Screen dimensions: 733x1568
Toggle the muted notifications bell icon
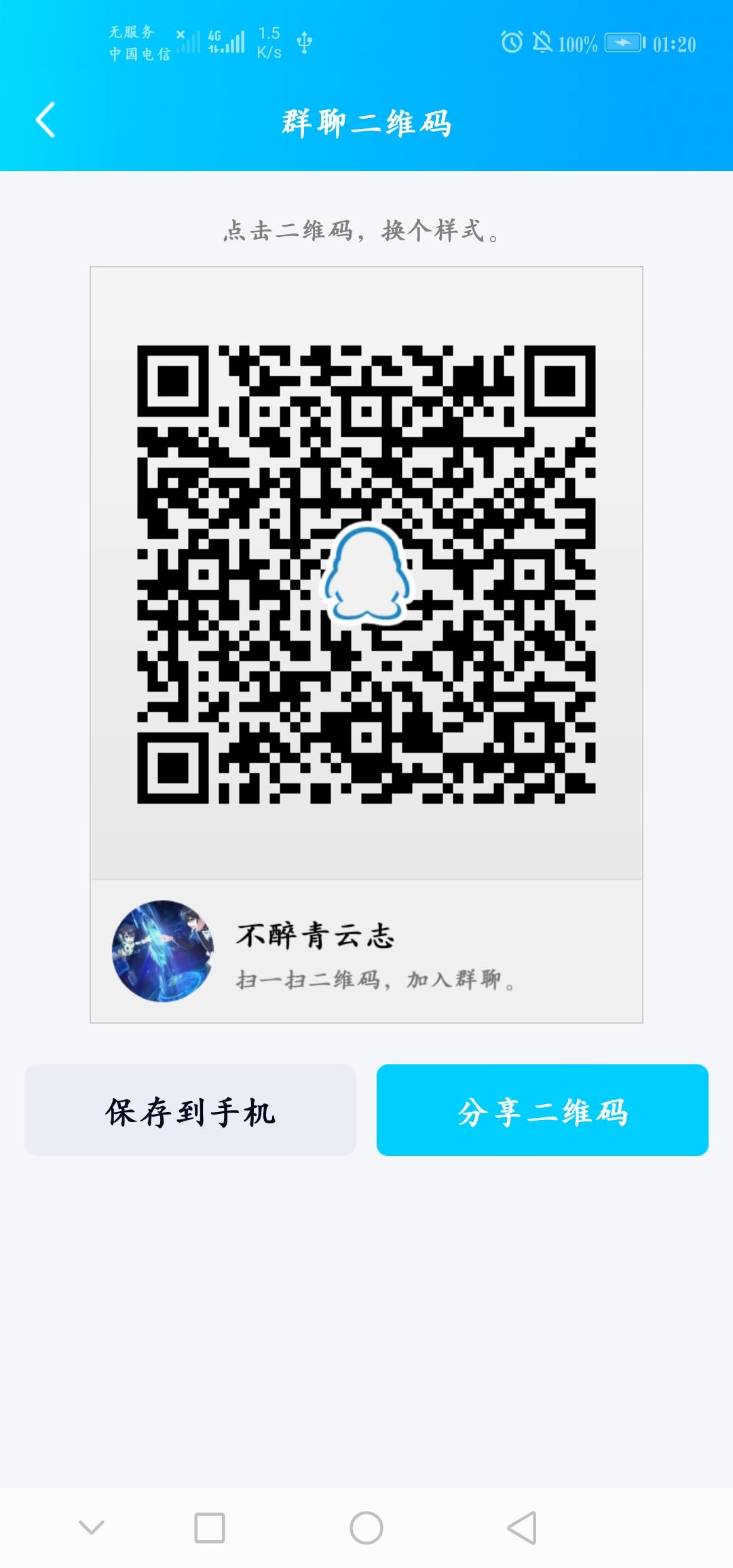click(x=542, y=43)
